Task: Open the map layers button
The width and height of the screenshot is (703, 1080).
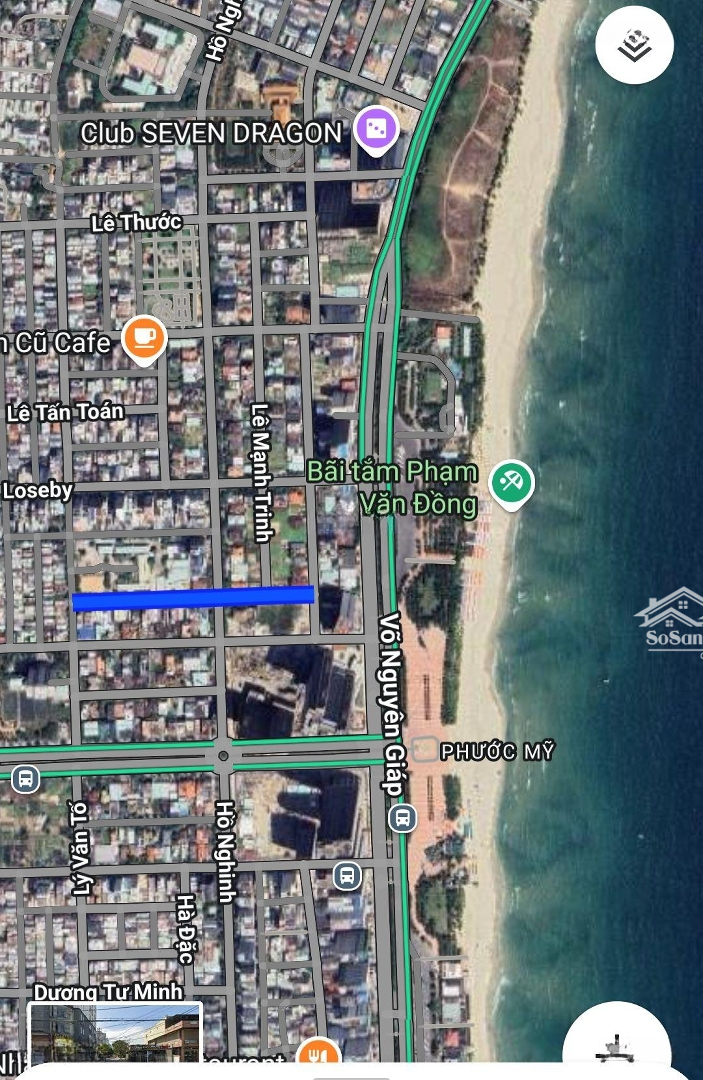Action: coord(634,46)
